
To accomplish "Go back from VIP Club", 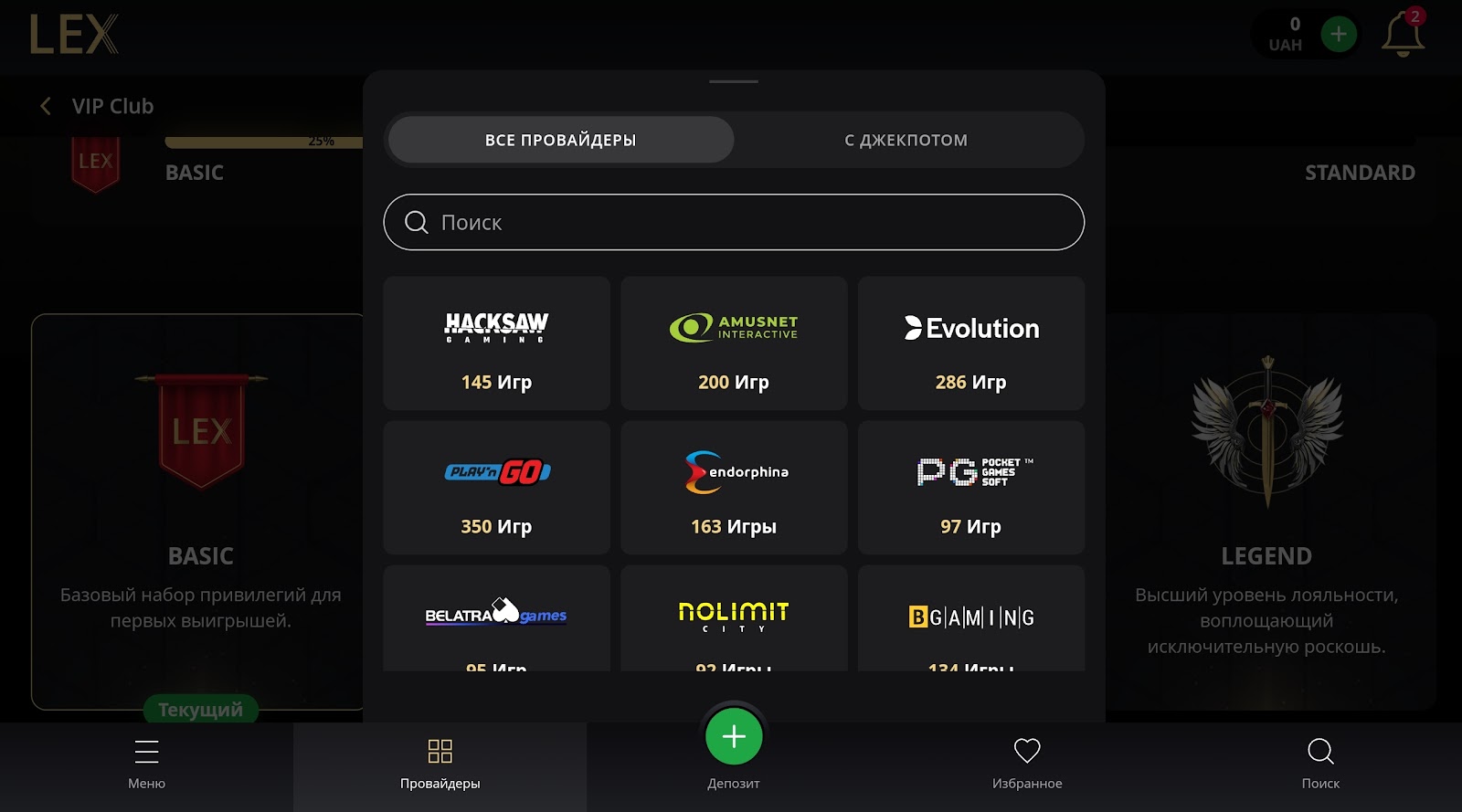I will point(46,106).
